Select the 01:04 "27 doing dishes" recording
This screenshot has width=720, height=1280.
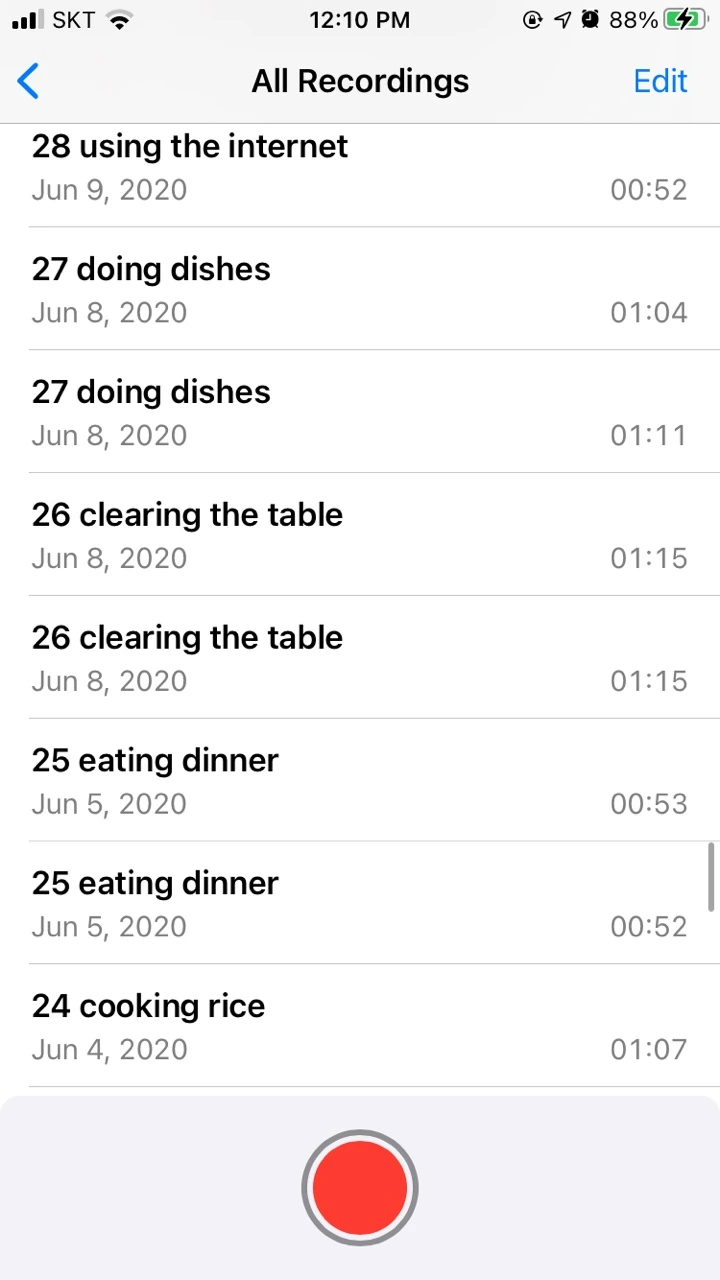click(360, 290)
